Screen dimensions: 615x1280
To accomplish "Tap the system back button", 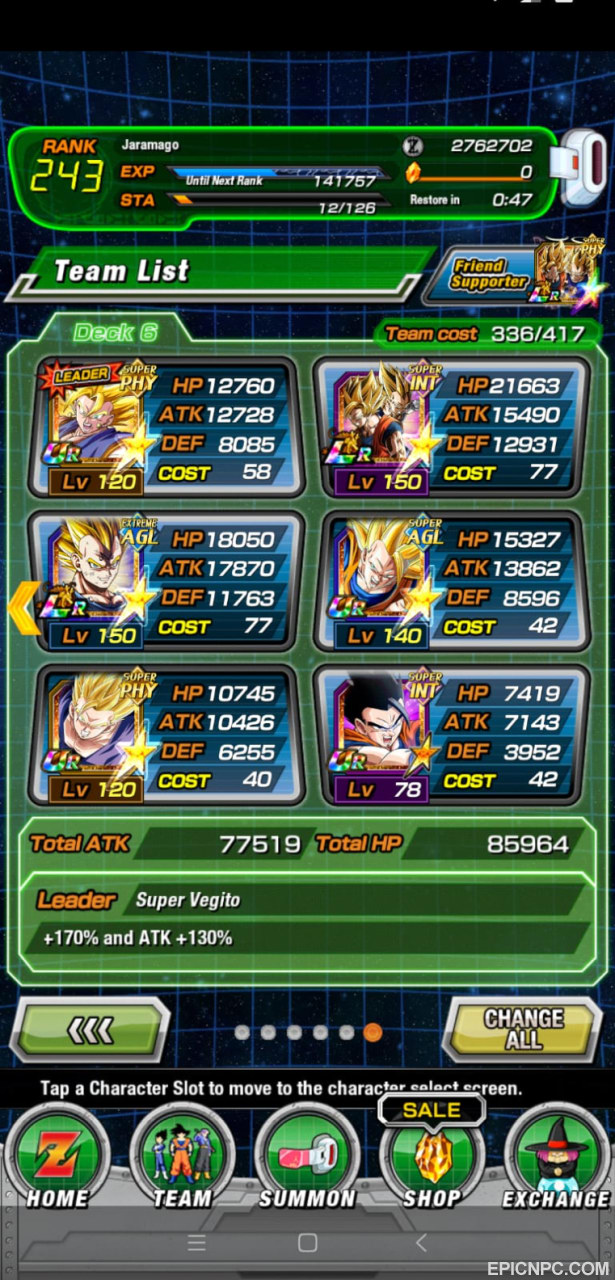I will (420, 1243).
